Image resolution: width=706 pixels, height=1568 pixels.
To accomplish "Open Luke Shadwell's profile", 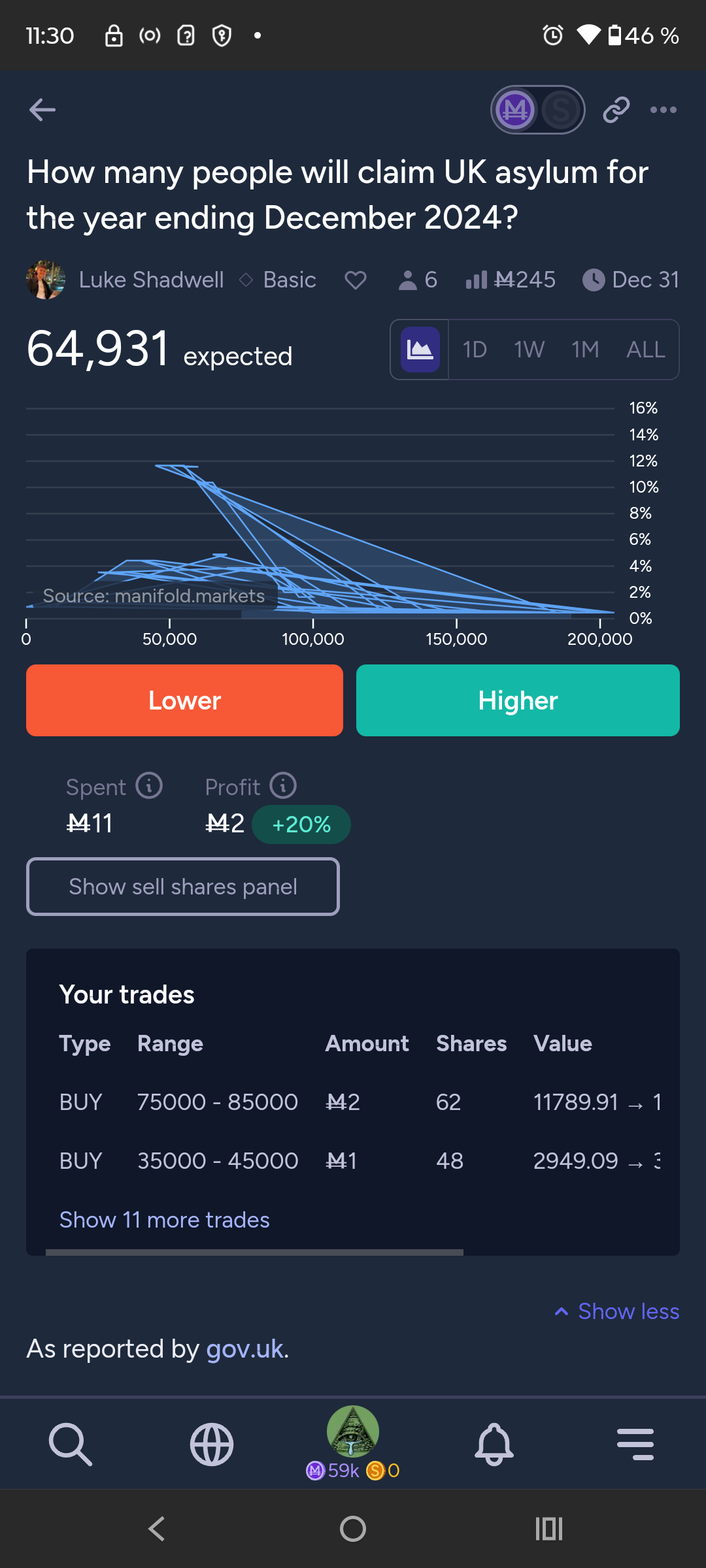I will point(151,280).
